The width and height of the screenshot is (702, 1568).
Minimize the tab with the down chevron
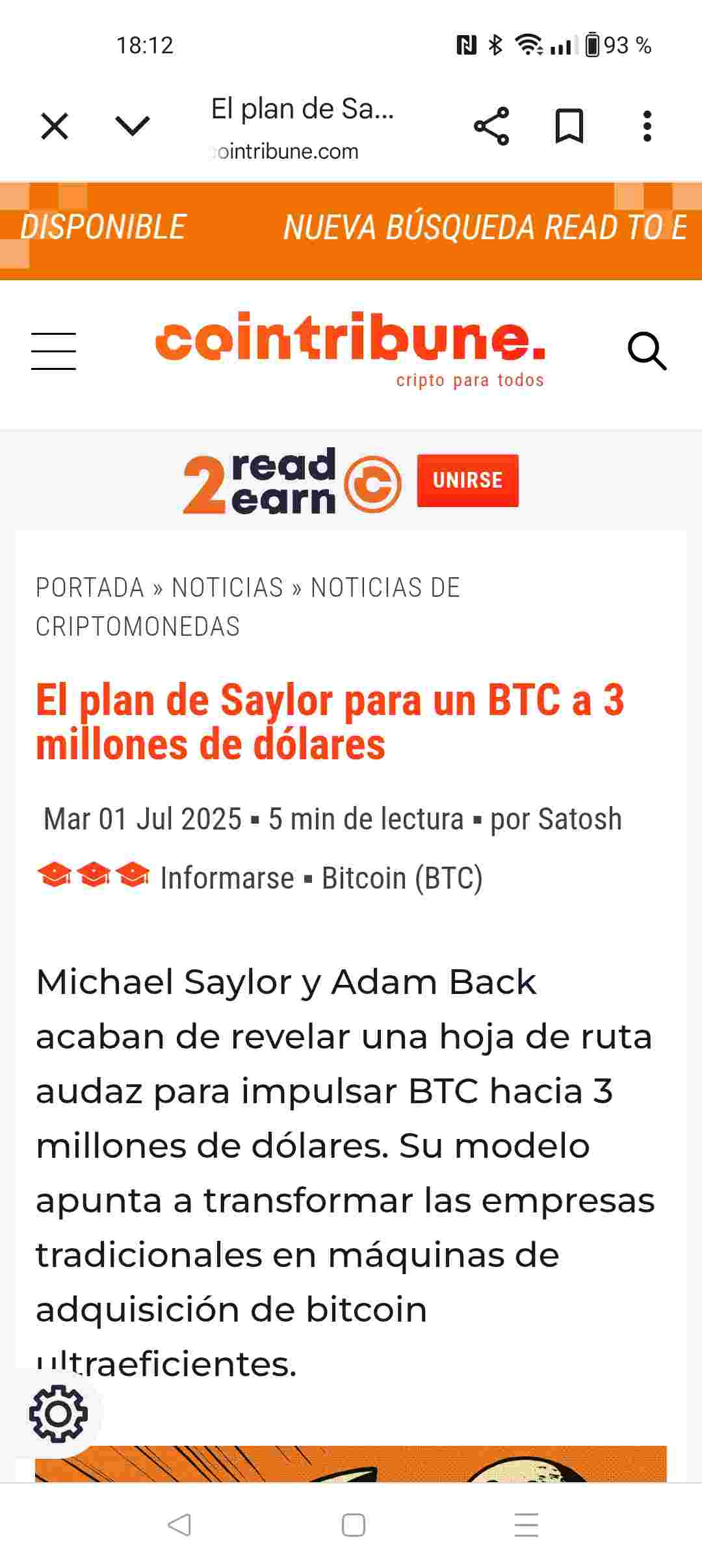click(x=133, y=125)
